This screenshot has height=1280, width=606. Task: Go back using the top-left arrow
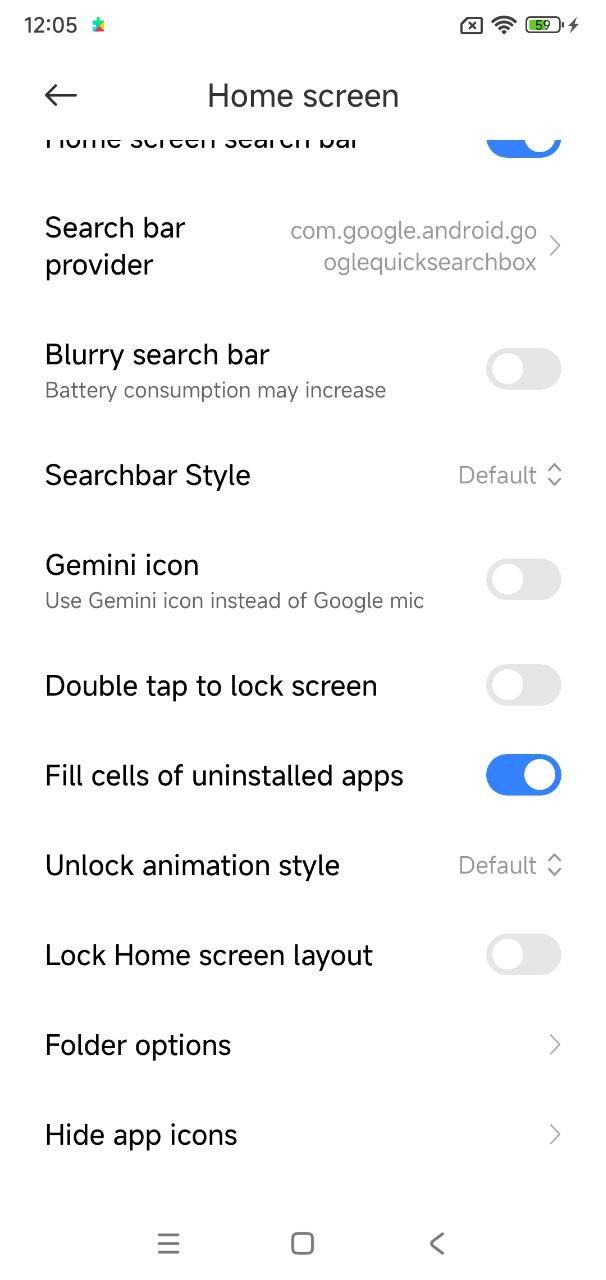(x=61, y=95)
